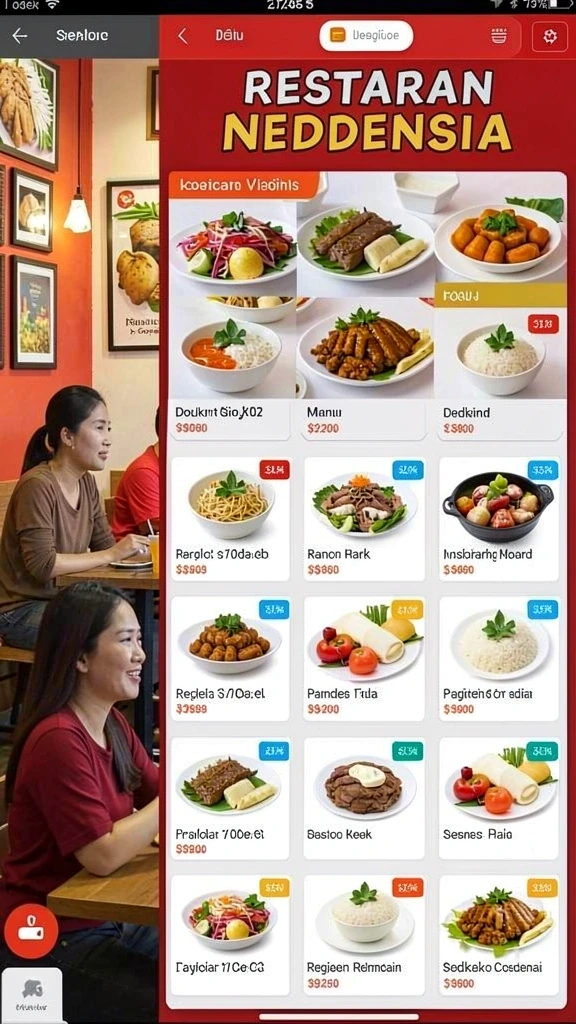
Task: Open the Pagitehs ot edial rice card
Action: 499,658
